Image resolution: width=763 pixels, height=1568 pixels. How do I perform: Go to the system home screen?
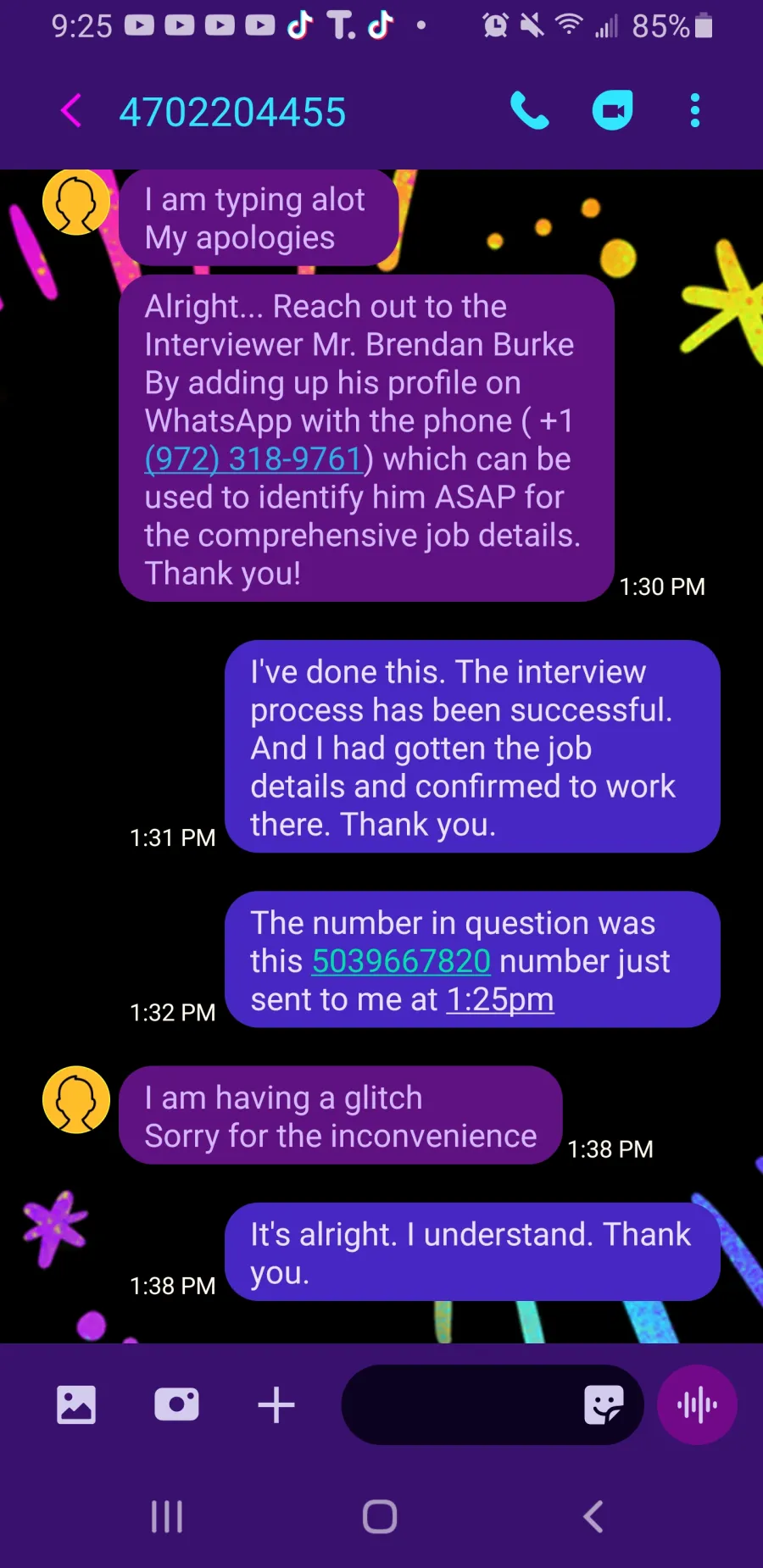click(x=380, y=1516)
